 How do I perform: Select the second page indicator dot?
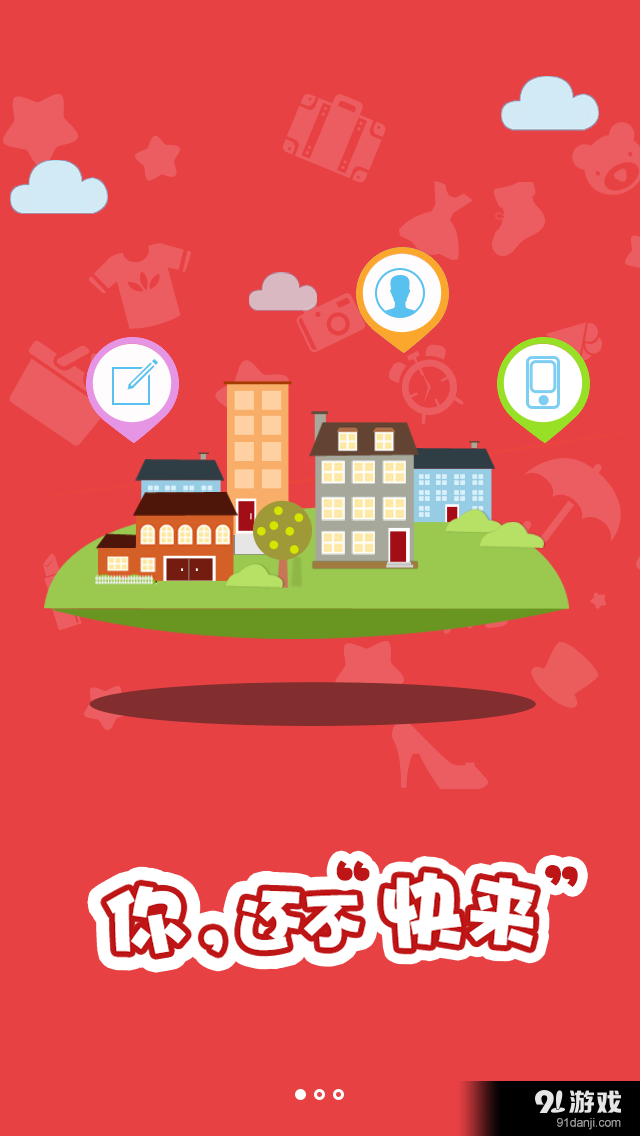[319, 1094]
